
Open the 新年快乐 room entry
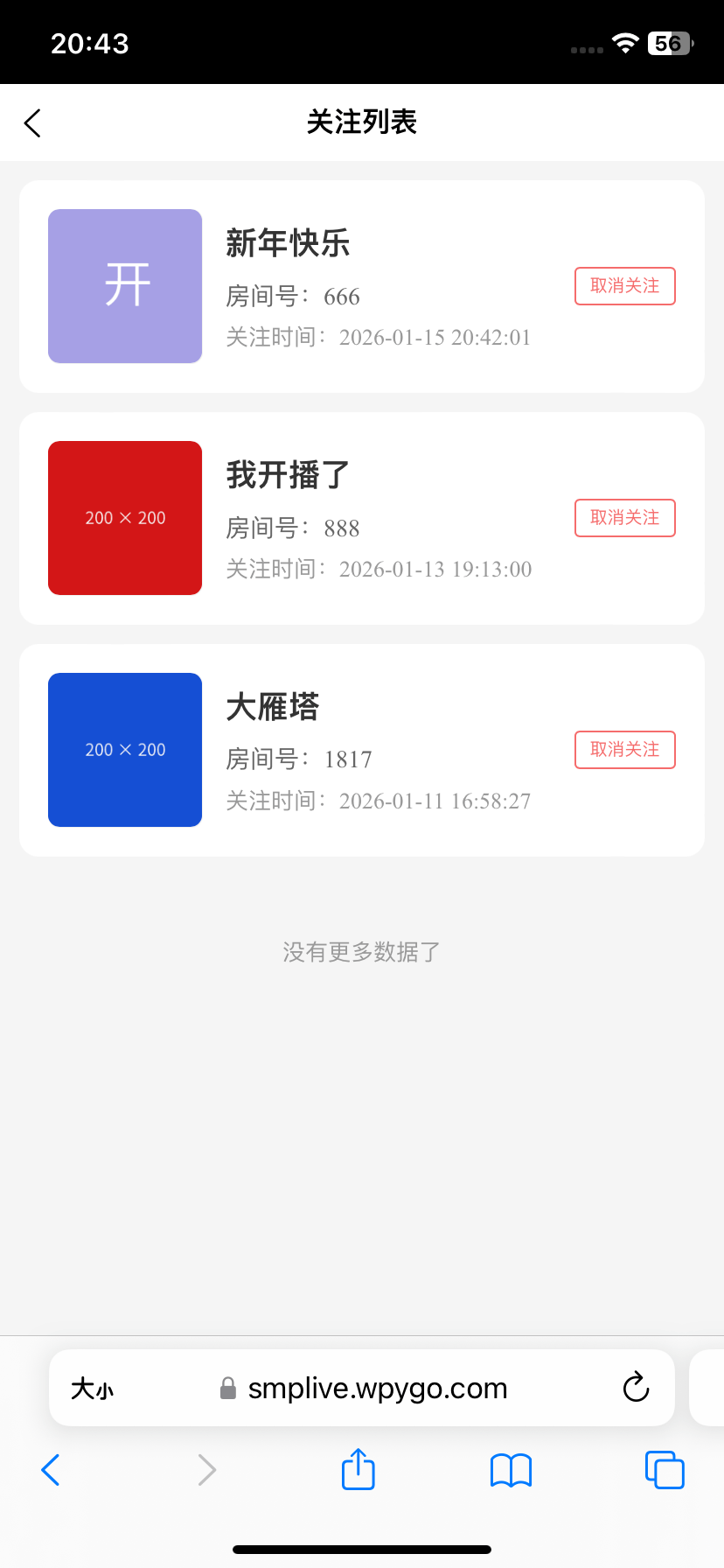(x=289, y=244)
